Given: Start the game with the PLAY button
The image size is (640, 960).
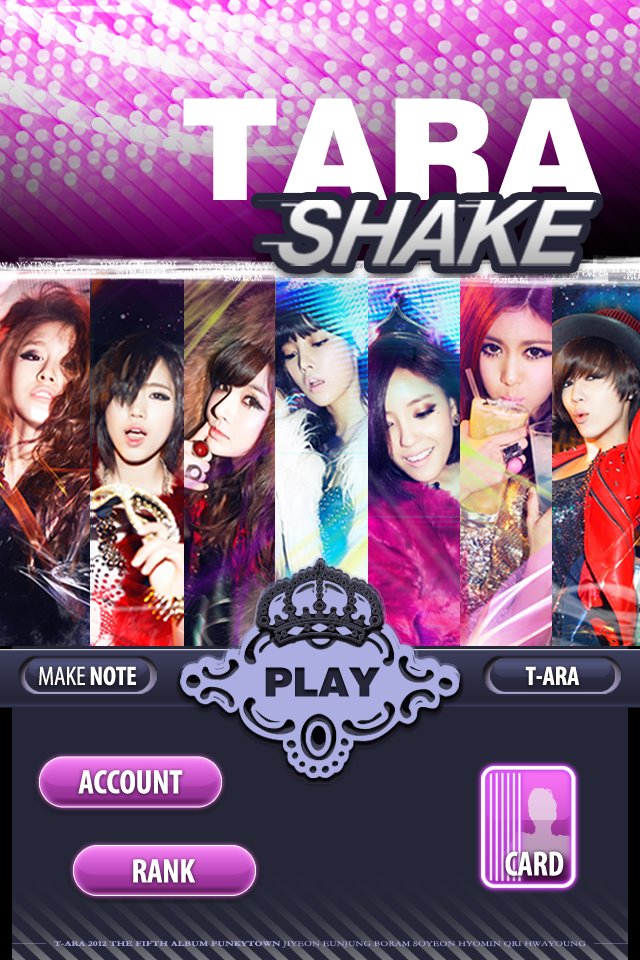Looking at the screenshot, I should pyautogui.click(x=320, y=681).
